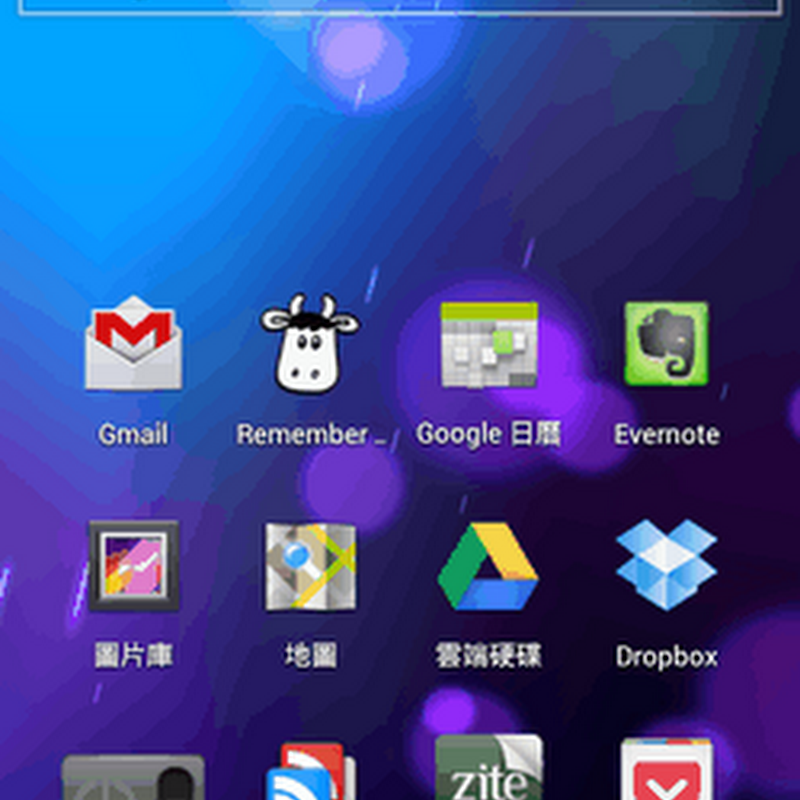Launch Remember The Milk app
This screenshot has width=800, height=800.
tap(310, 346)
